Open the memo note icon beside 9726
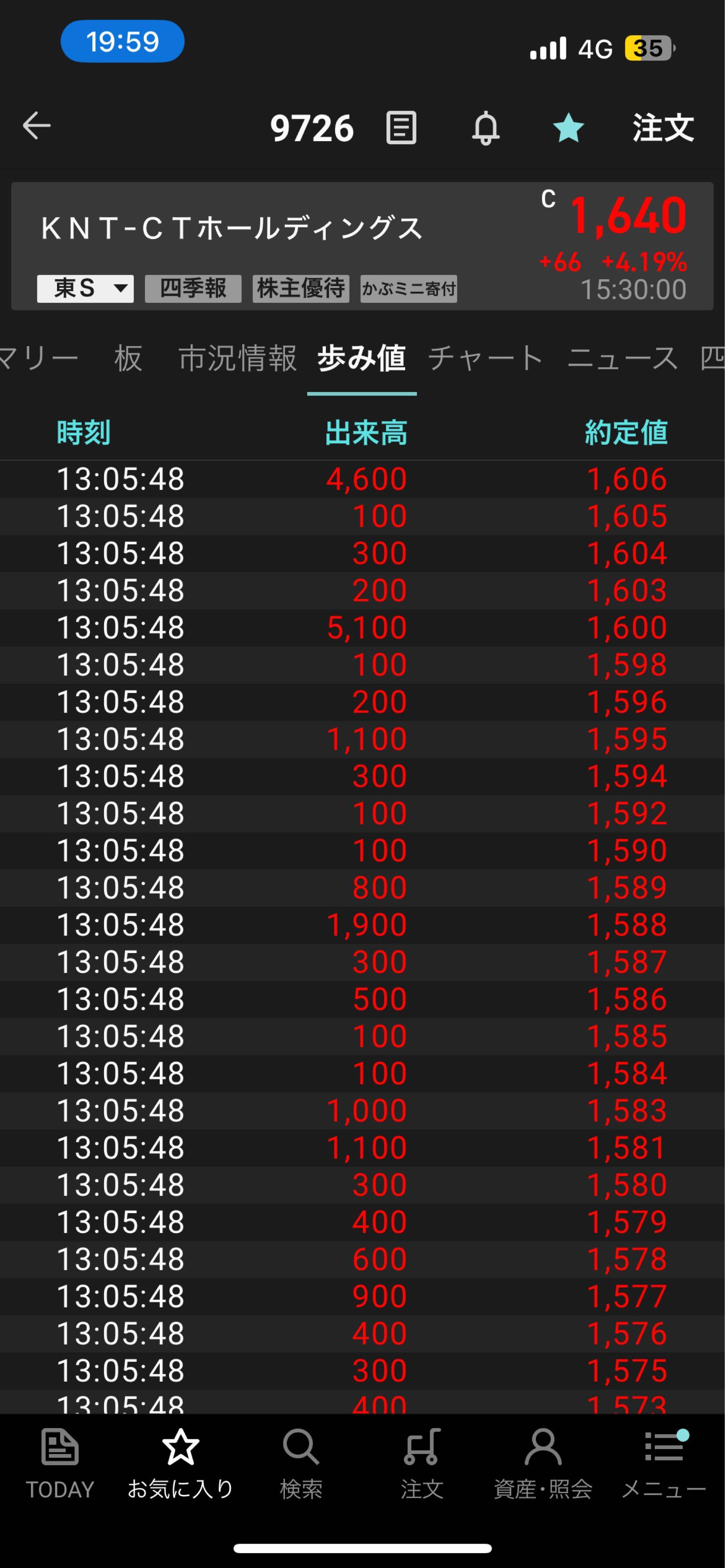Screen dimensions: 725x1568 [401, 128]
